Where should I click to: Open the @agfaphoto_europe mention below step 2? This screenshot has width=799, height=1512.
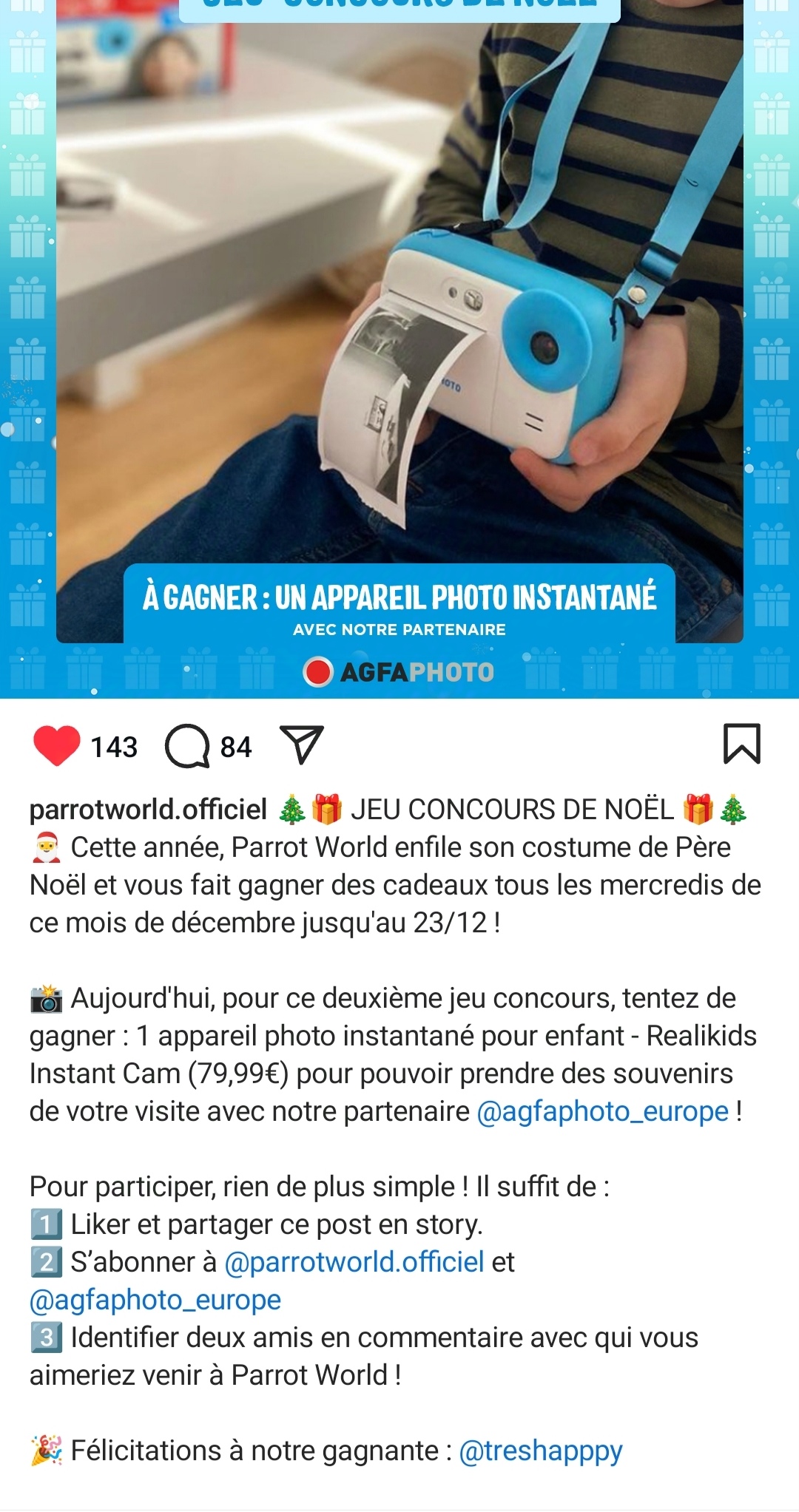[x=155, y=1300]
